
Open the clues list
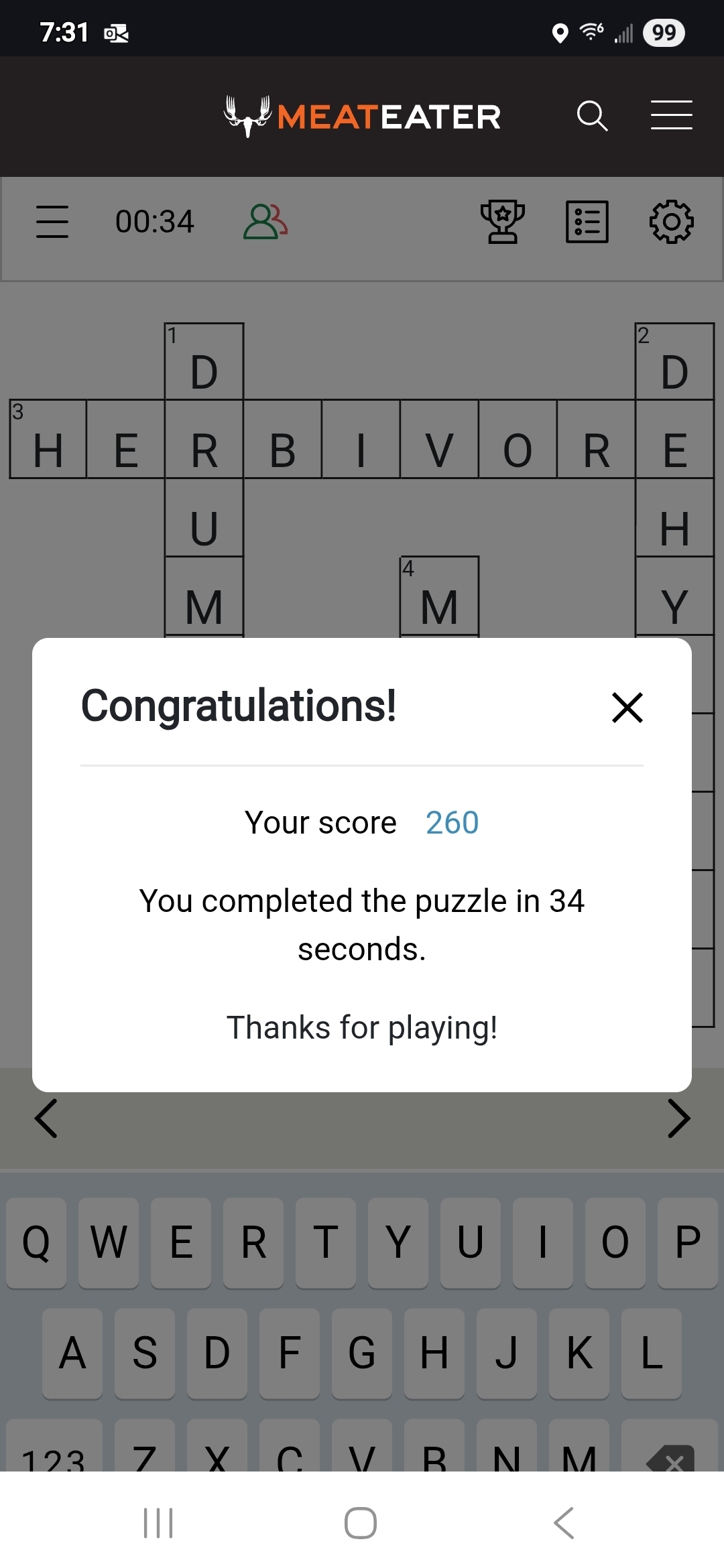(588, 221)
